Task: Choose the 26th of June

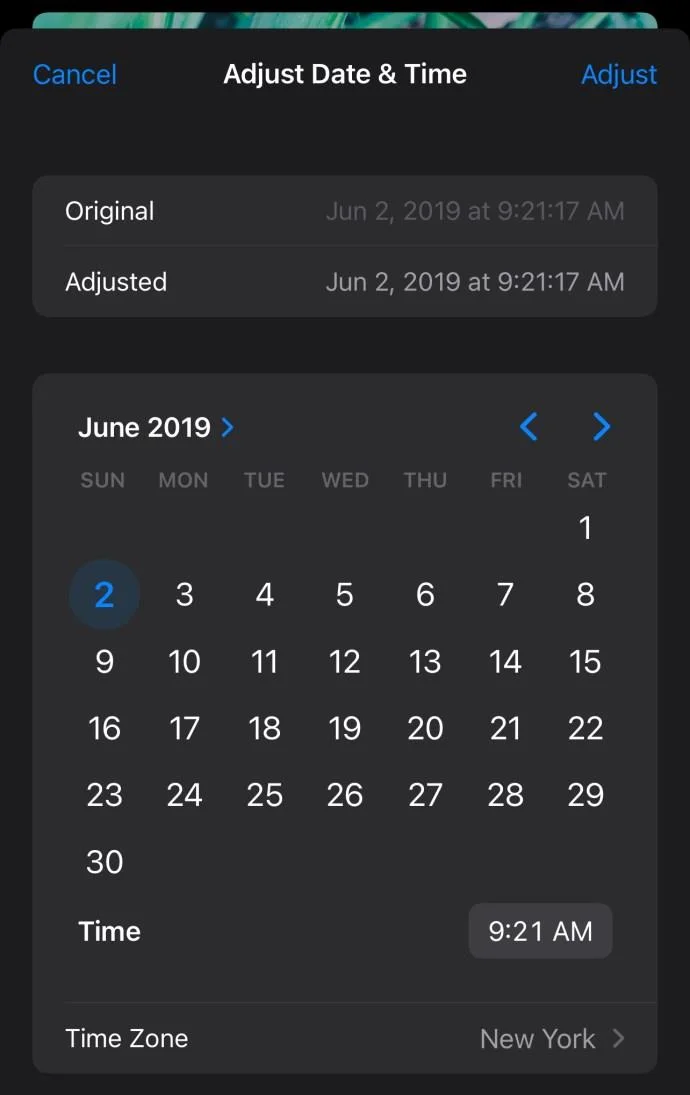Action: pyautogui.click(x=345, y=796)
